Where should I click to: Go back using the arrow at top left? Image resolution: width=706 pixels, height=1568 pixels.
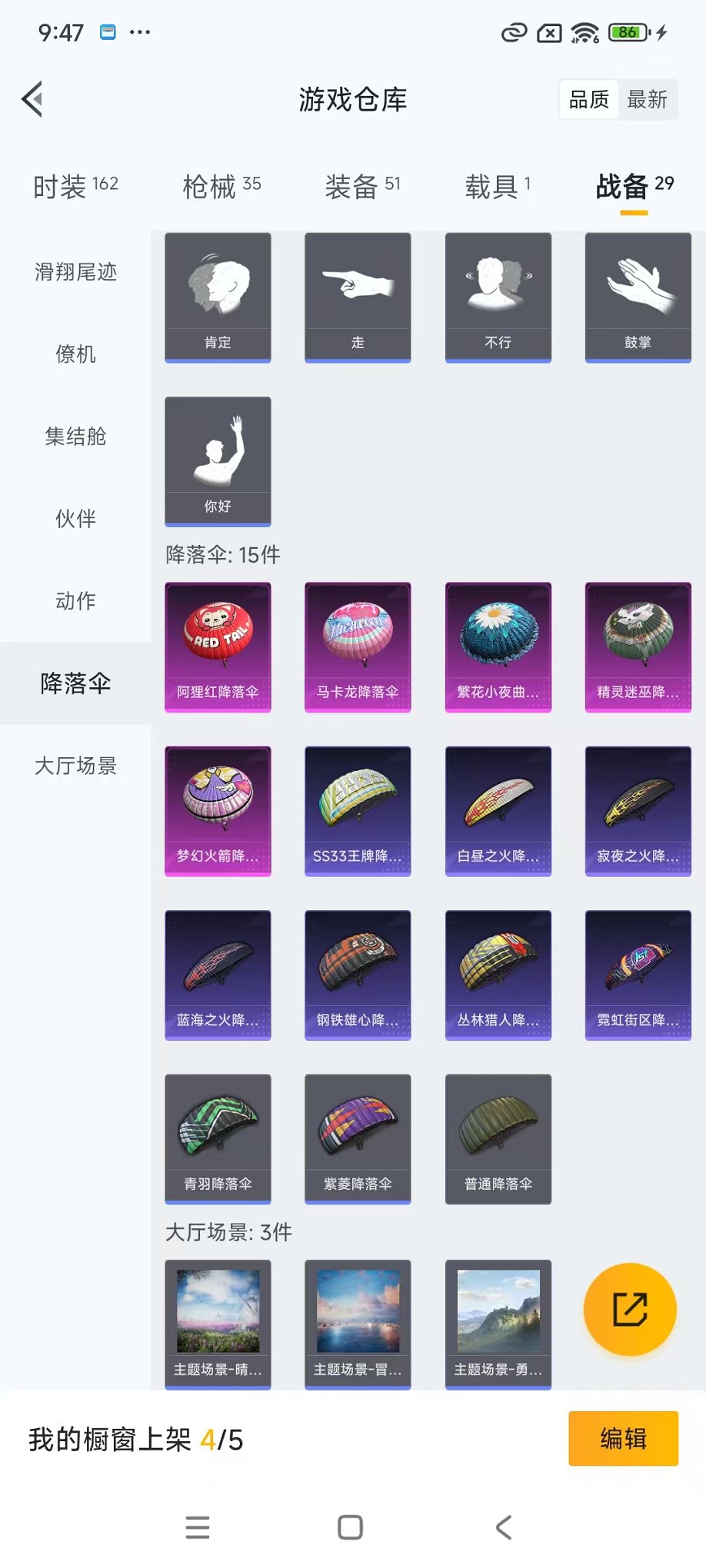[31, 99]
